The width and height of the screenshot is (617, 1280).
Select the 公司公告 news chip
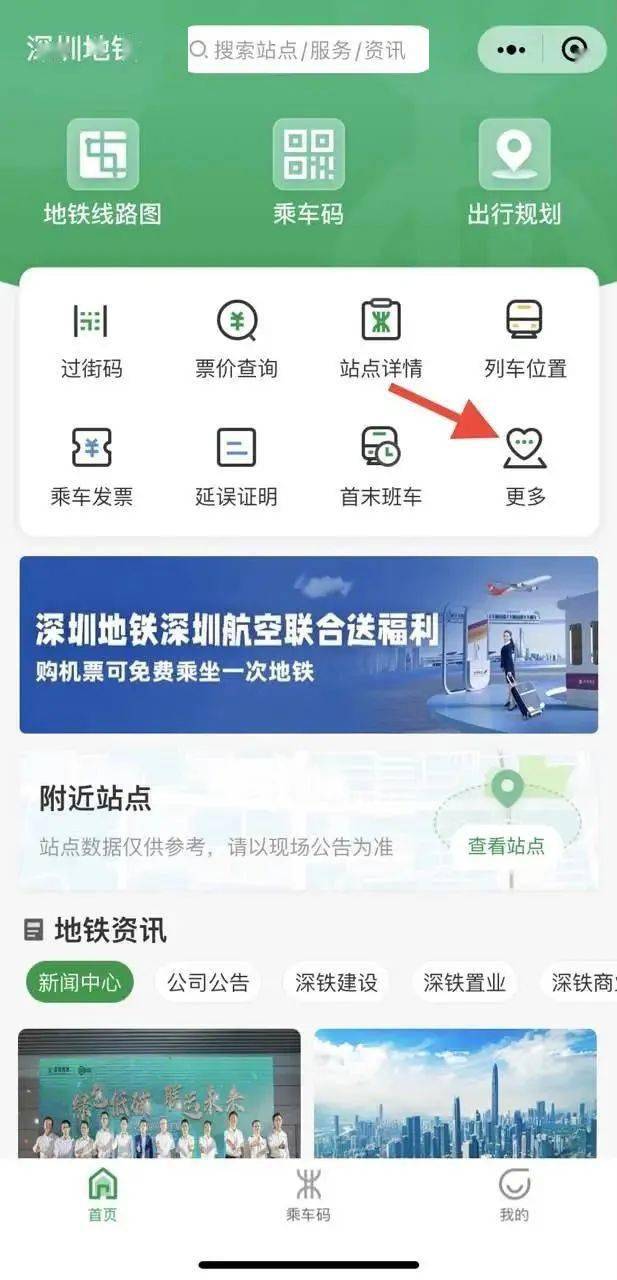point(208,983)
